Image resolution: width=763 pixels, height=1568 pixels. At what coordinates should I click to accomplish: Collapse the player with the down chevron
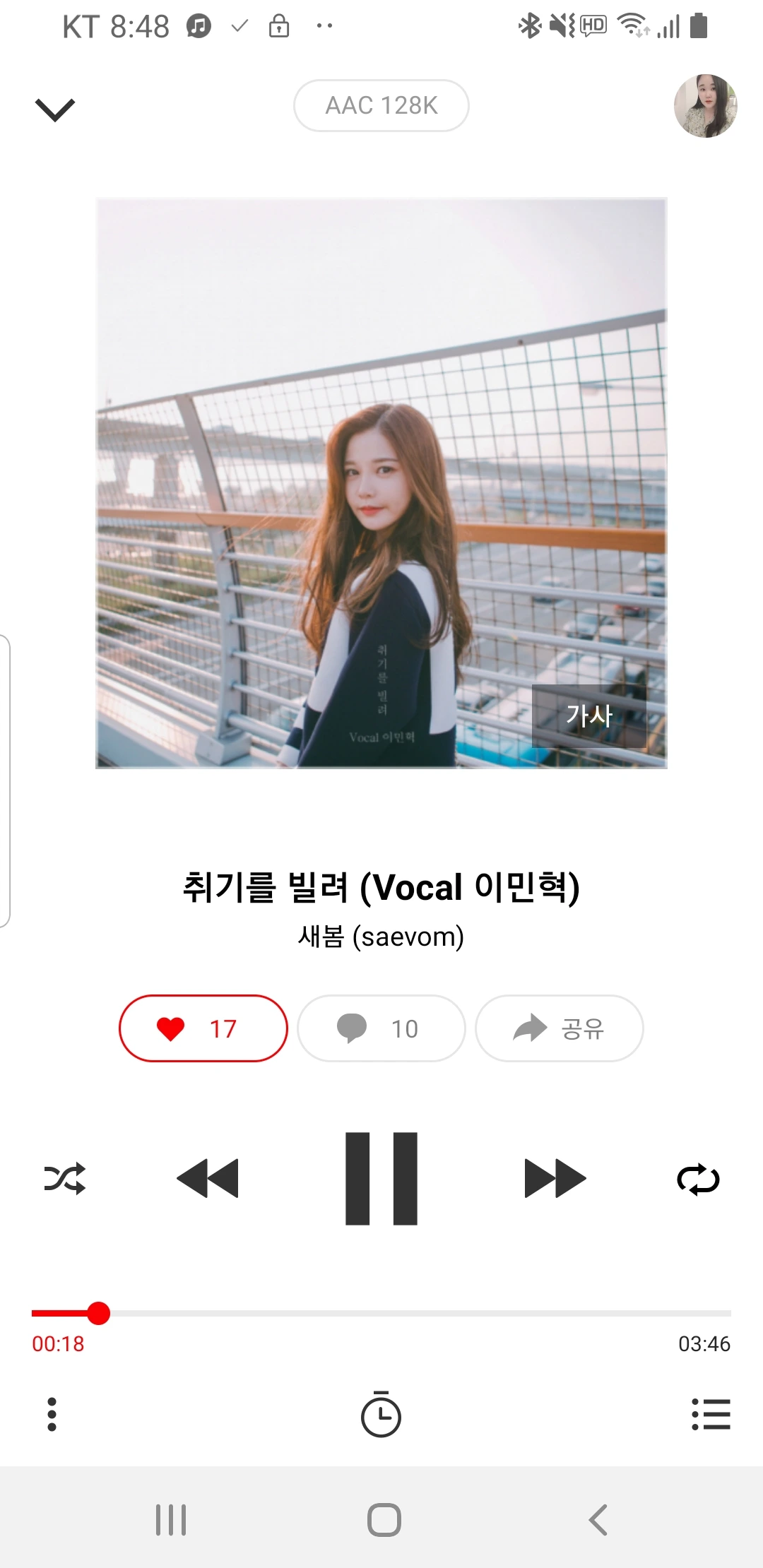(54, 109)
